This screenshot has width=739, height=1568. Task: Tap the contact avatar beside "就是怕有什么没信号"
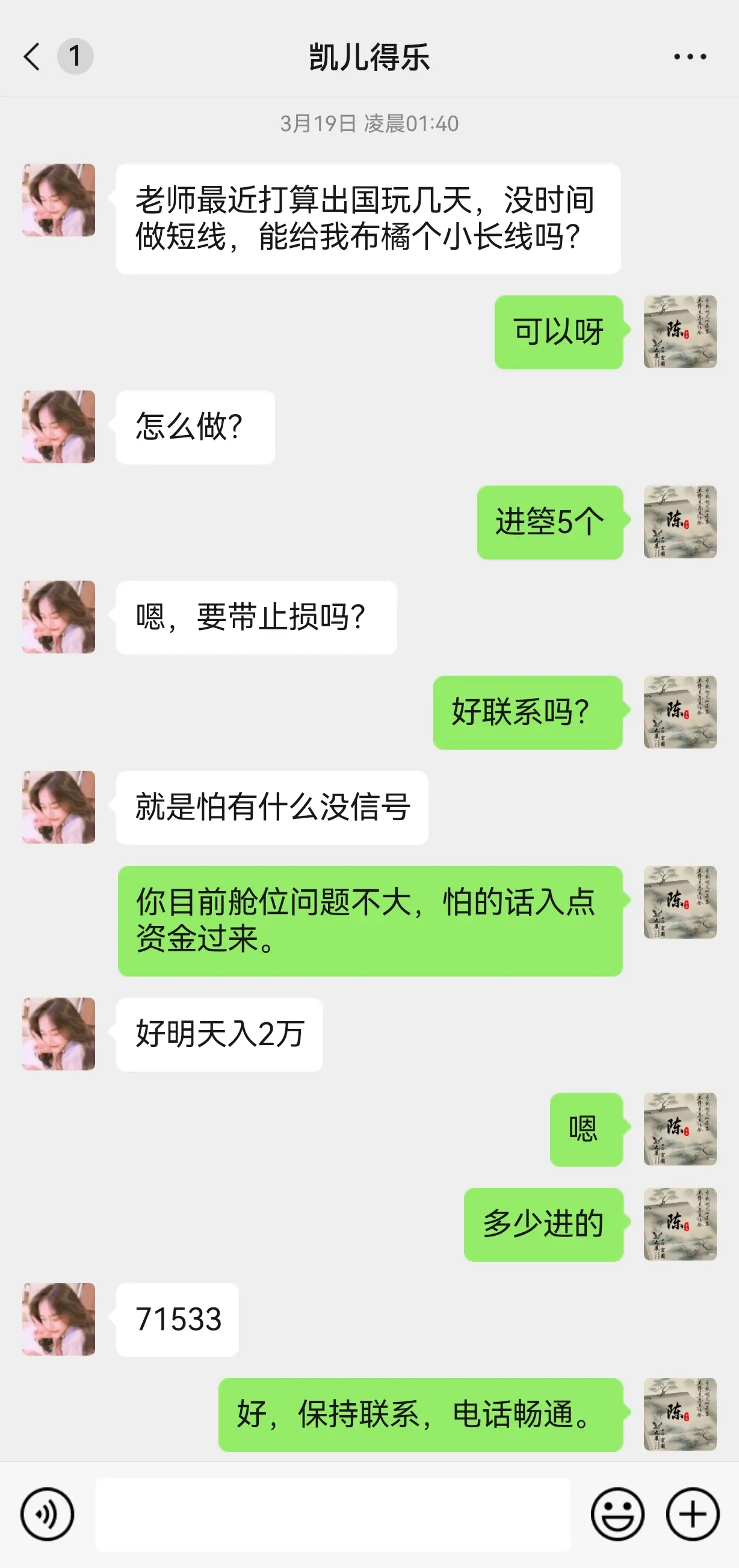(58, 806)
